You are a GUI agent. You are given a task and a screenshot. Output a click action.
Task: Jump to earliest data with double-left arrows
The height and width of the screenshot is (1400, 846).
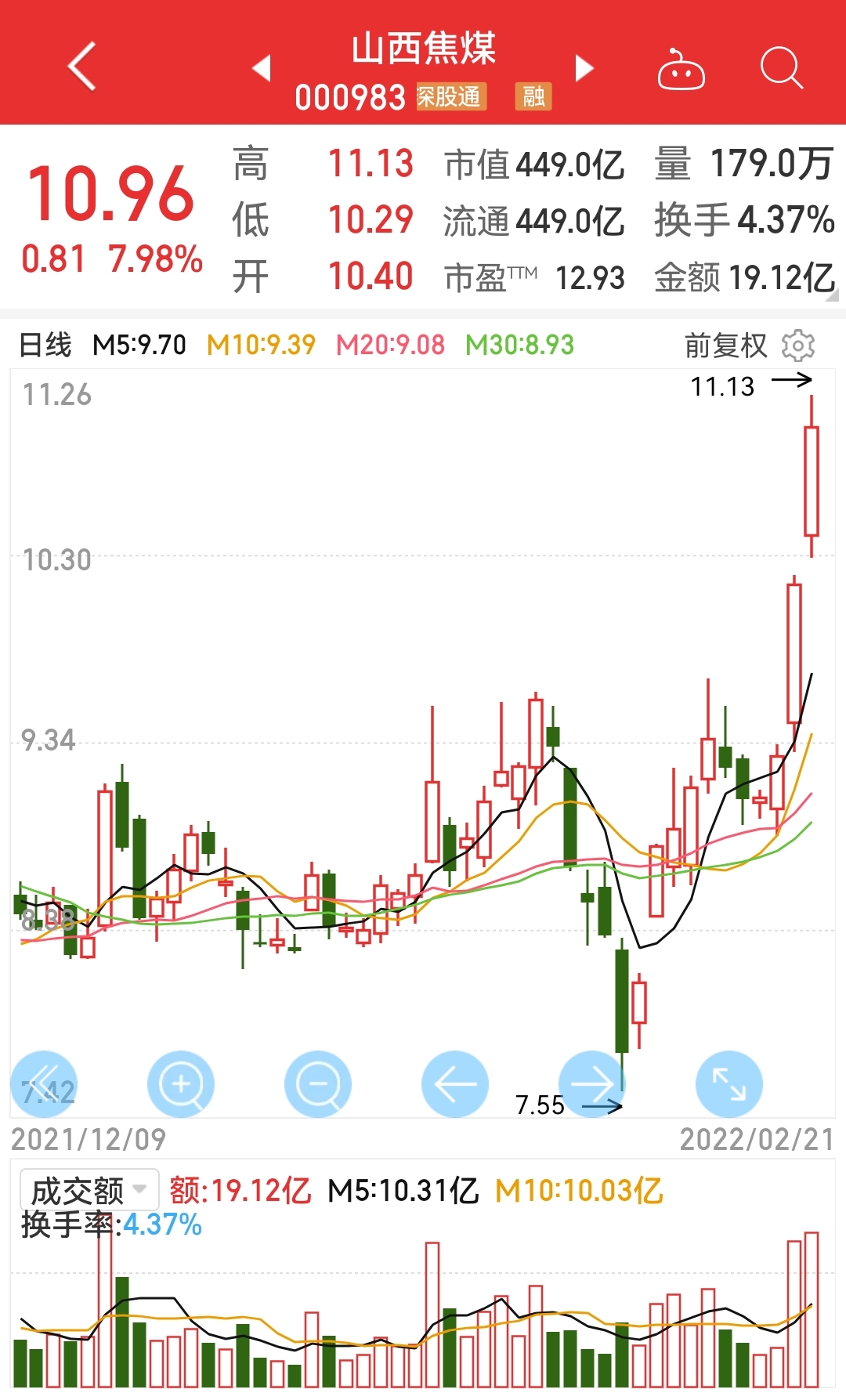pos(44,1084)
